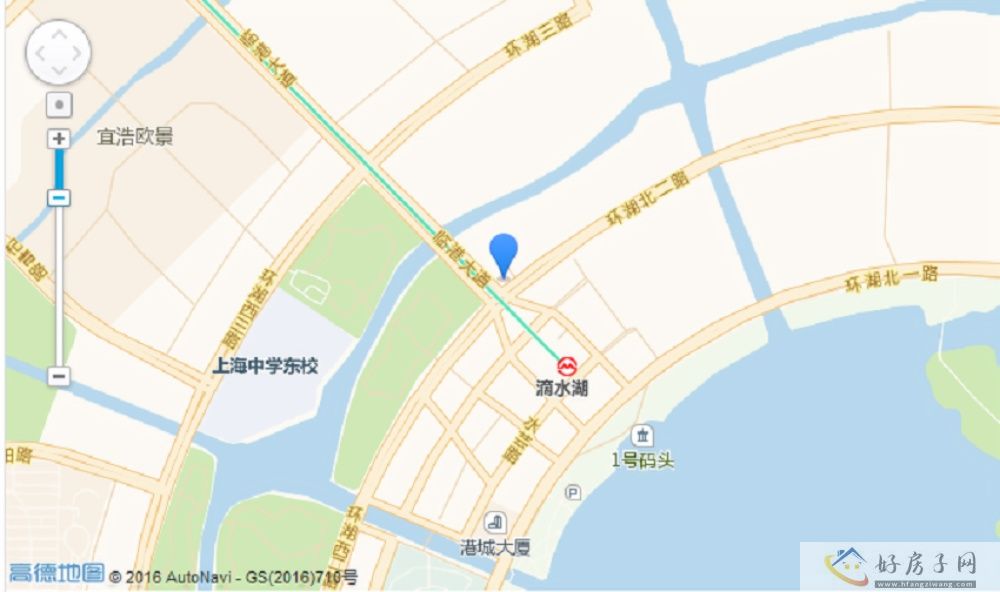Pan the map left with the arrow
Screen dimensions: 1000x592
pos(39,54)
